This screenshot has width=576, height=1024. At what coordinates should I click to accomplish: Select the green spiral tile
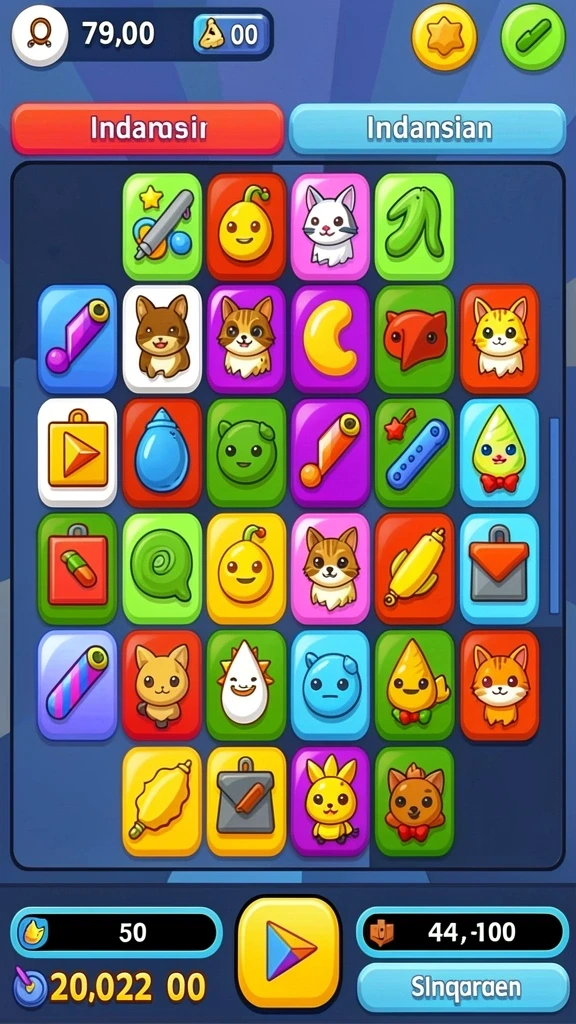pos(162,568)
